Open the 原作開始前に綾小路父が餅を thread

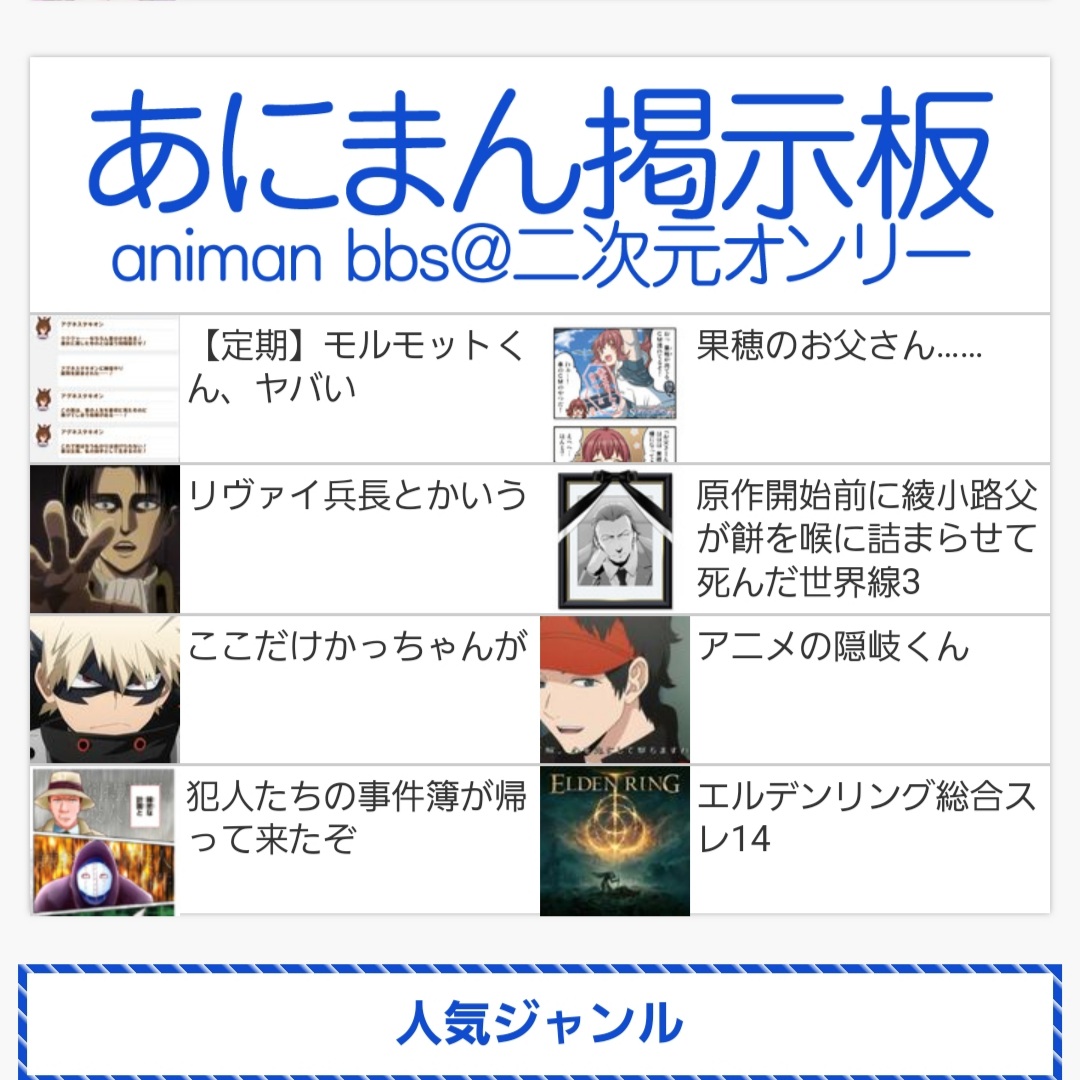795,539
